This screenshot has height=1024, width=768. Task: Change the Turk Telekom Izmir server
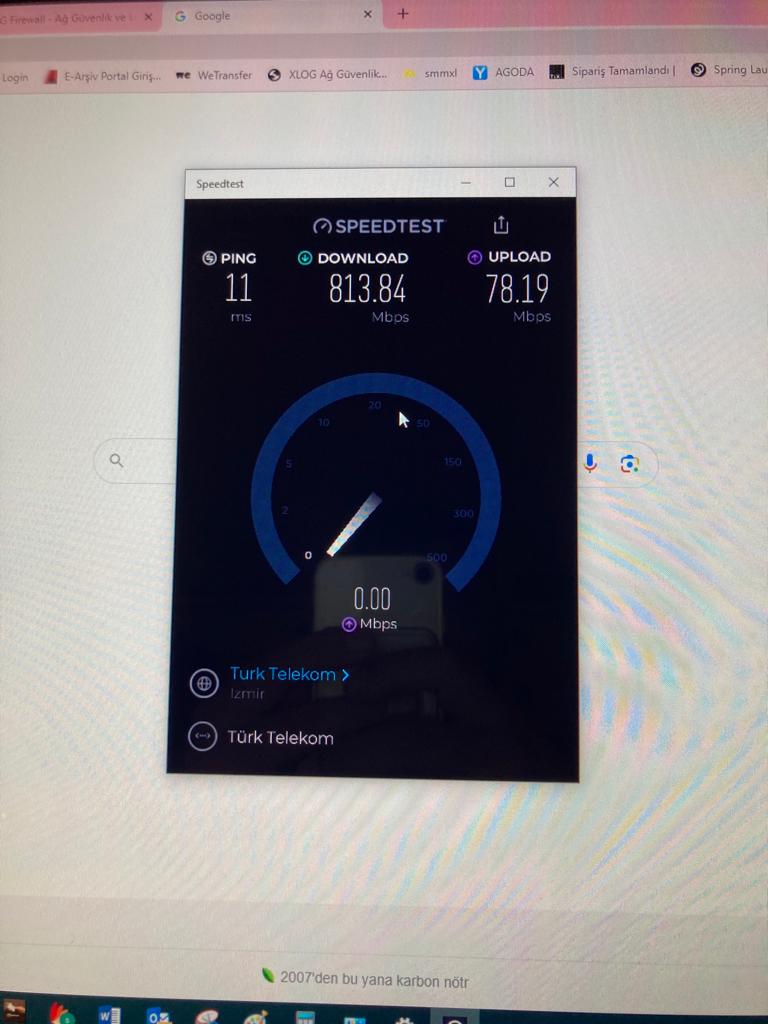[x=289, y=675]
